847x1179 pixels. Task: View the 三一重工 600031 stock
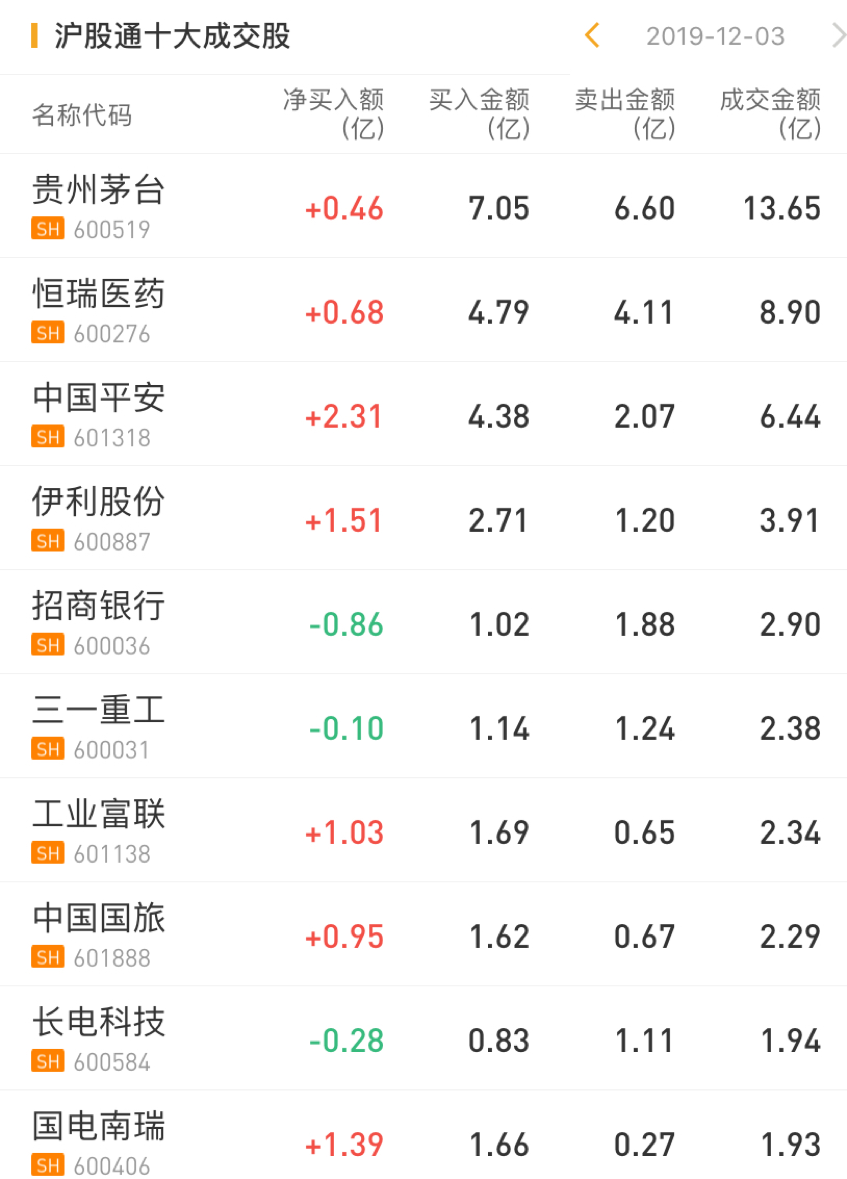(x=98, y=726)
